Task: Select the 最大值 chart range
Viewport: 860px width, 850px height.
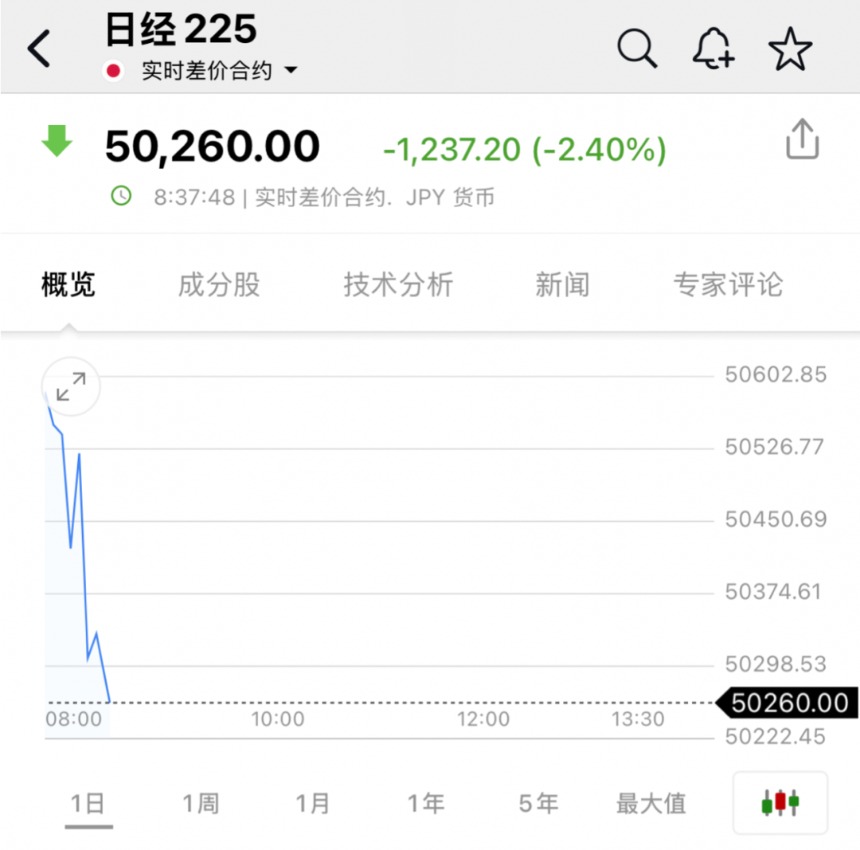Action: pyautogui.click(x=651, y=804)
